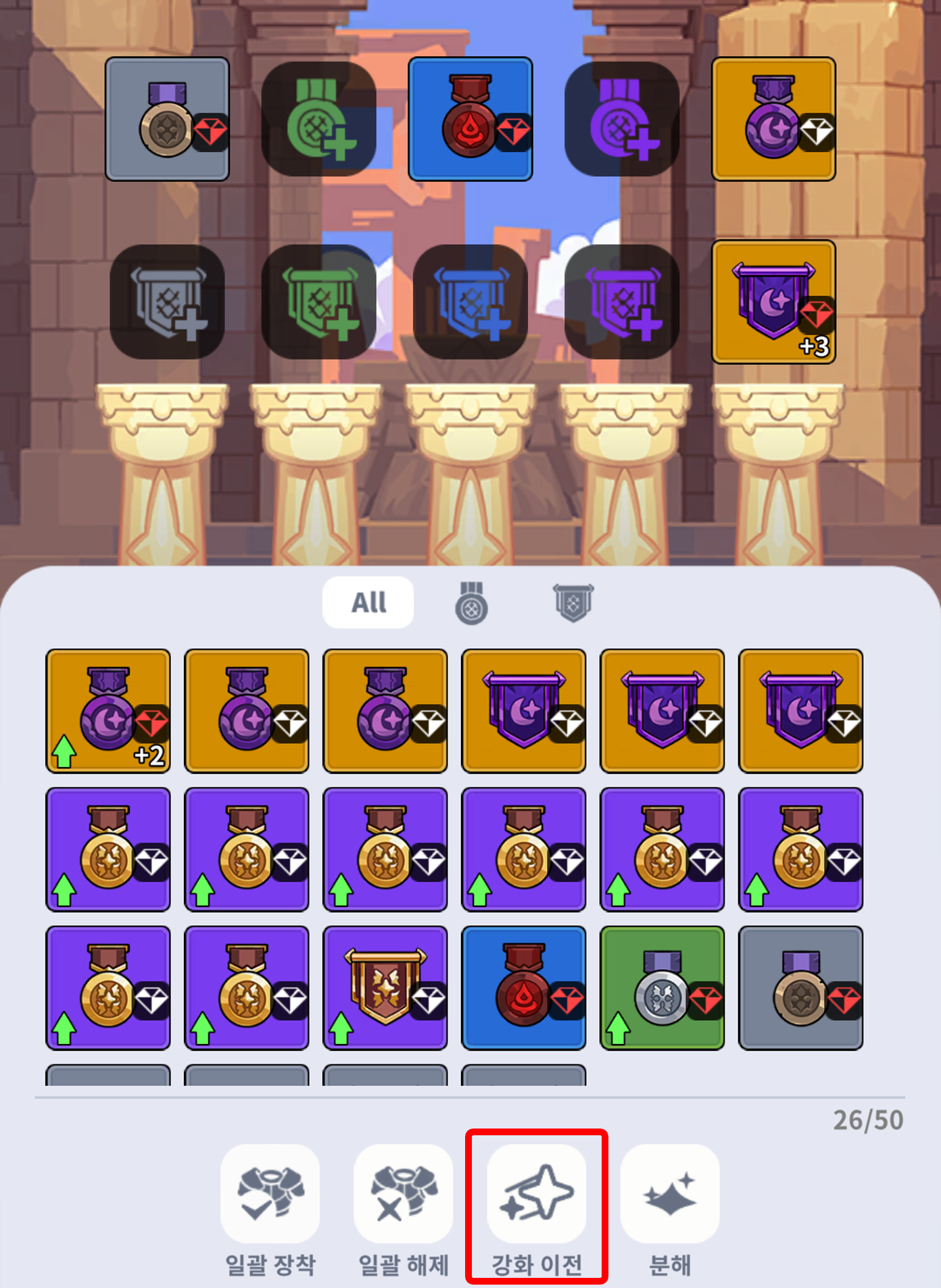Select the purple-background banner in inventory
Image resolution: width=941 pixels, height=1288 pixels.
[385, 987]
